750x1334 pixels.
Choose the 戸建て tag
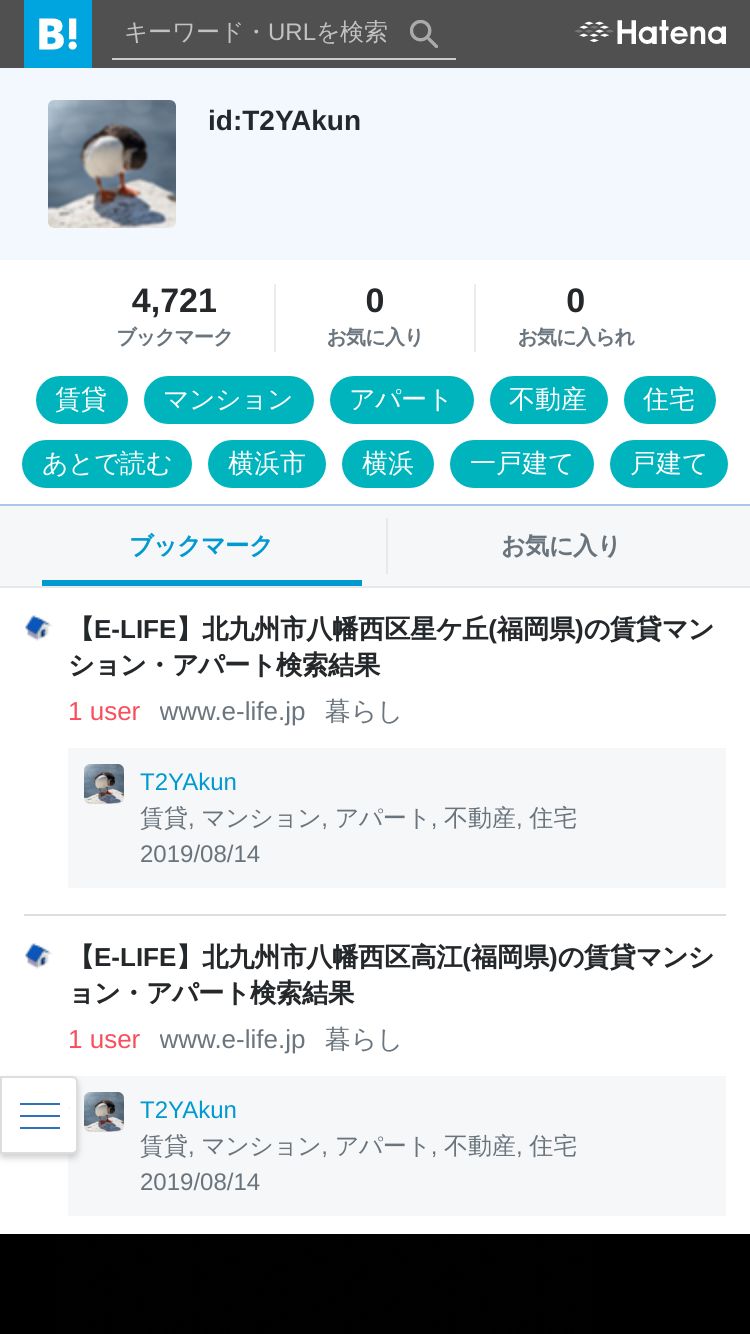click(669, 464)
